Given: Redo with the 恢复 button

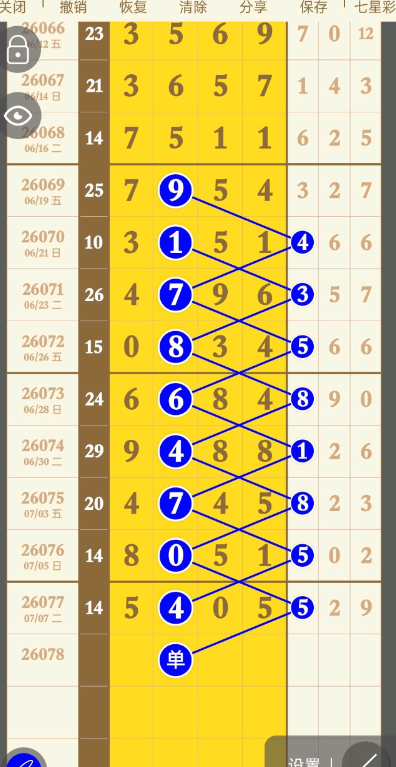Looking at the screenshot, I should pyautogui.click(x=132, y=7).
